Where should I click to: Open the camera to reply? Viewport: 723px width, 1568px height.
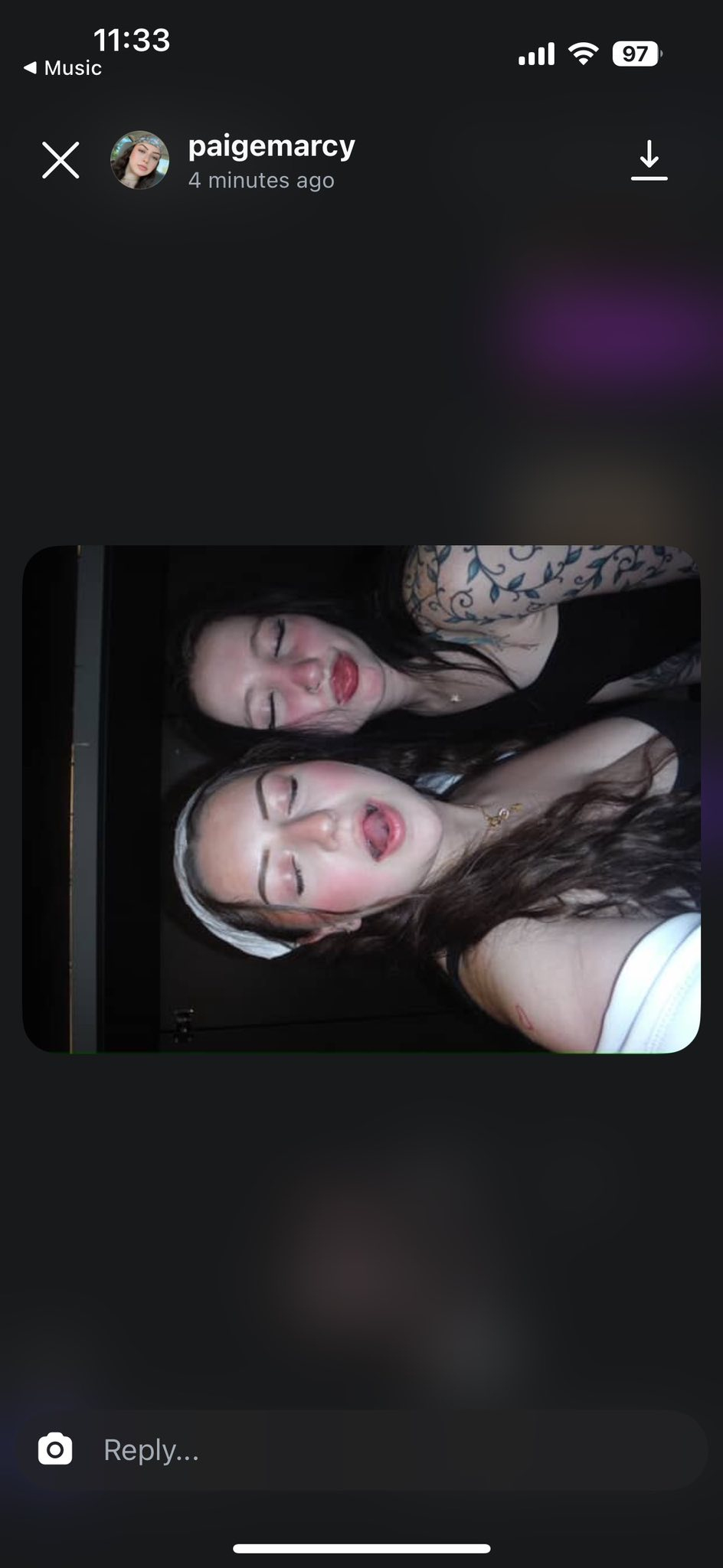55,1449
